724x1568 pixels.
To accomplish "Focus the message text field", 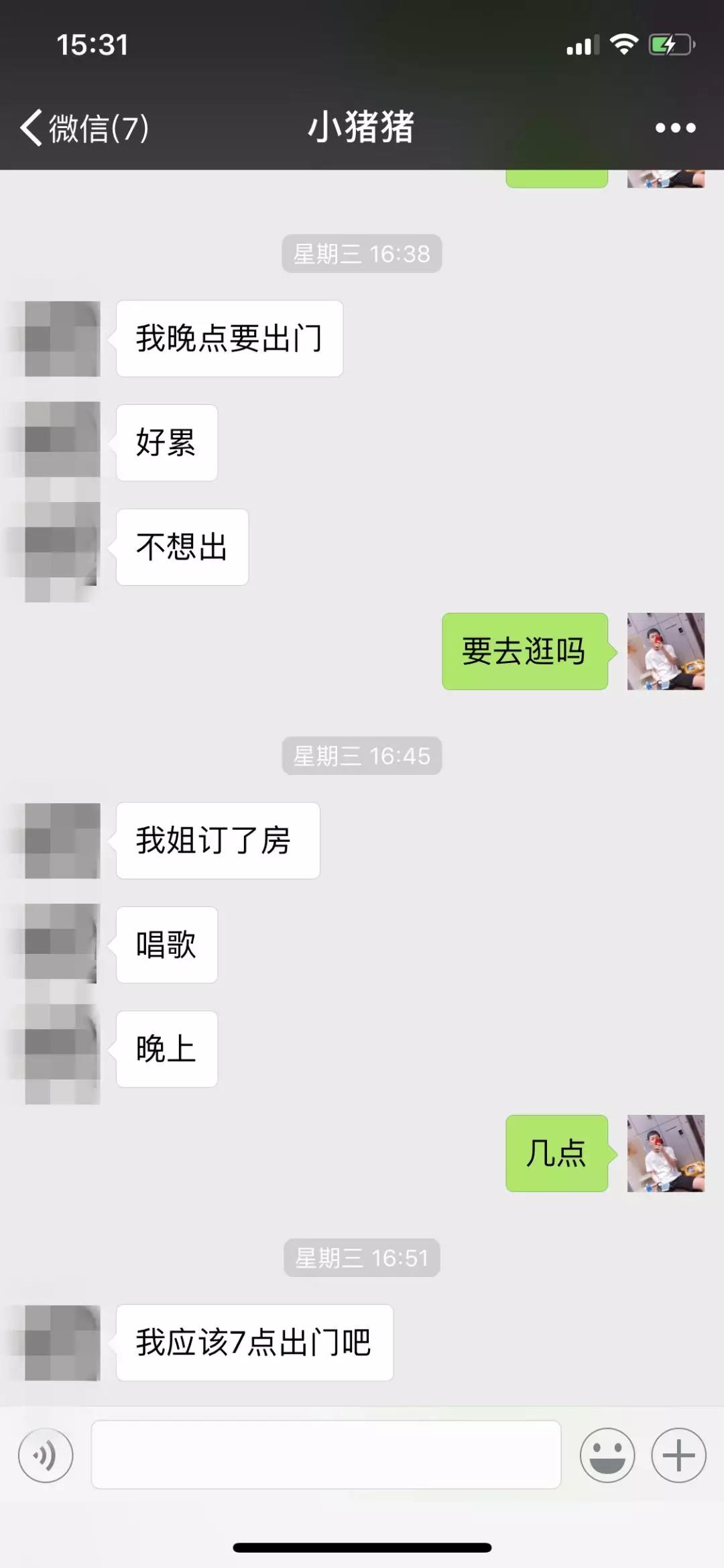I will coord(326,1454).
